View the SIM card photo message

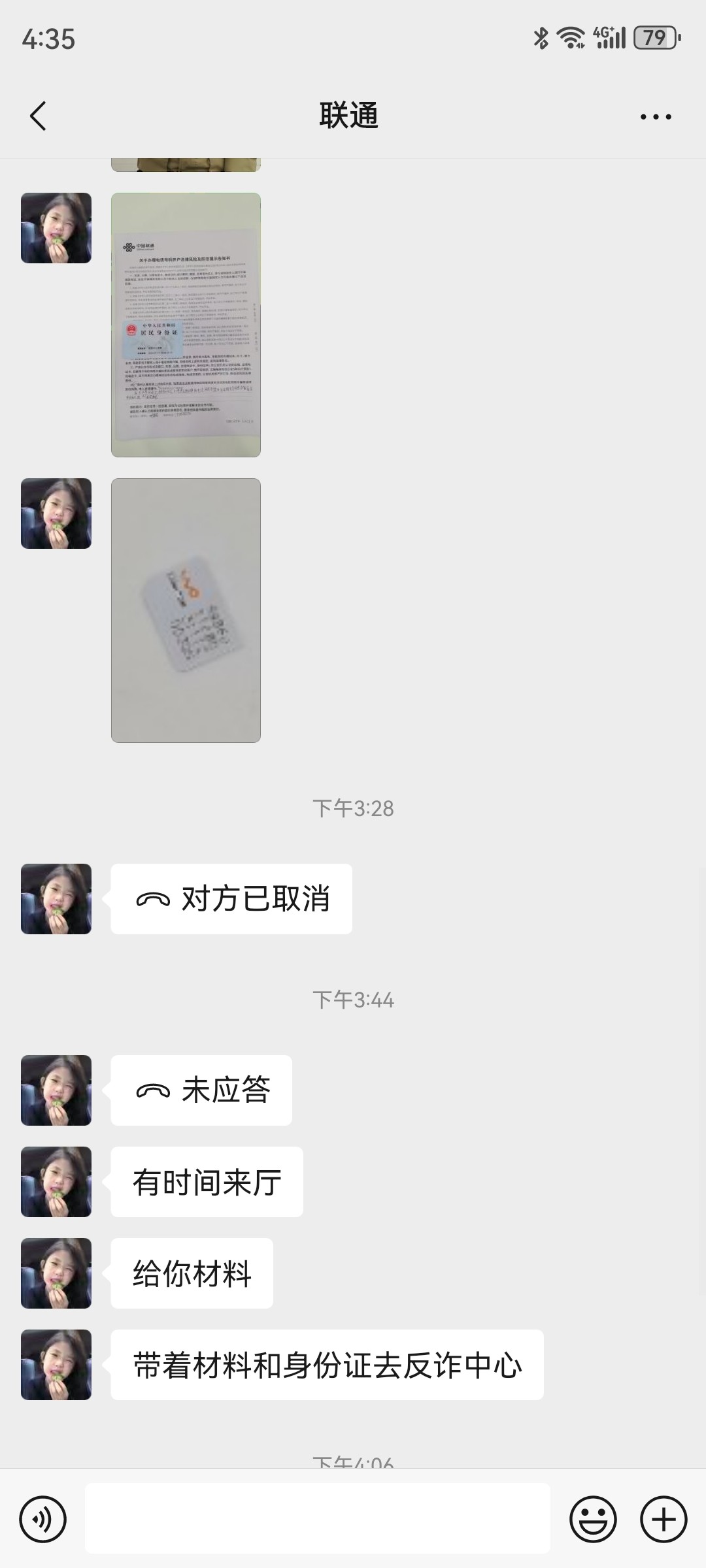186,610
